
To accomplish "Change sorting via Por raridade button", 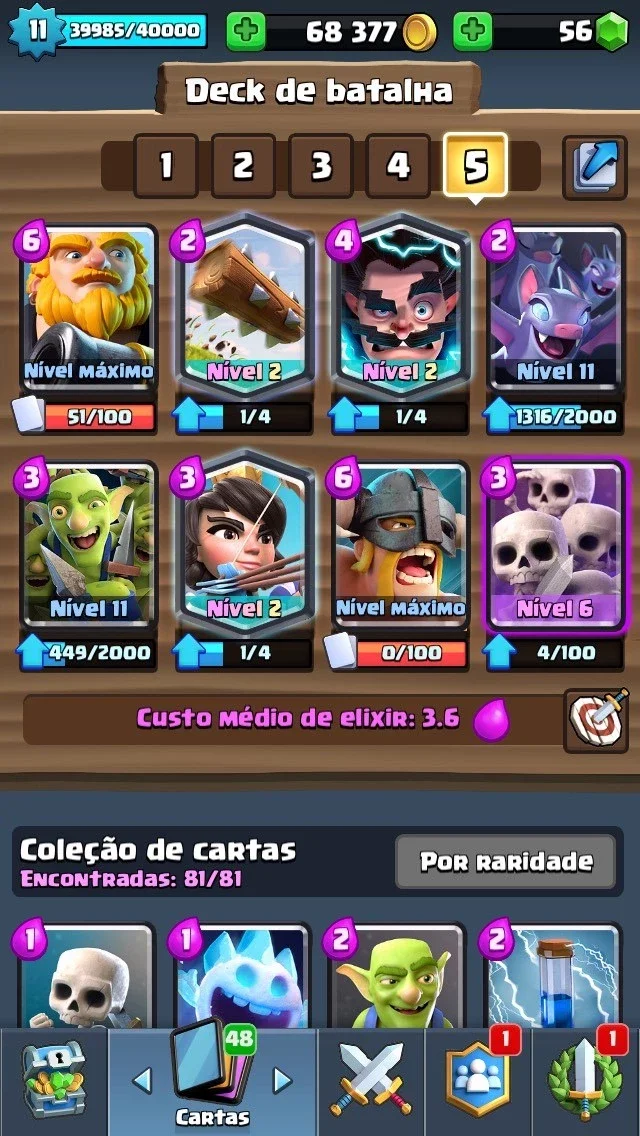I will [506, 861].
